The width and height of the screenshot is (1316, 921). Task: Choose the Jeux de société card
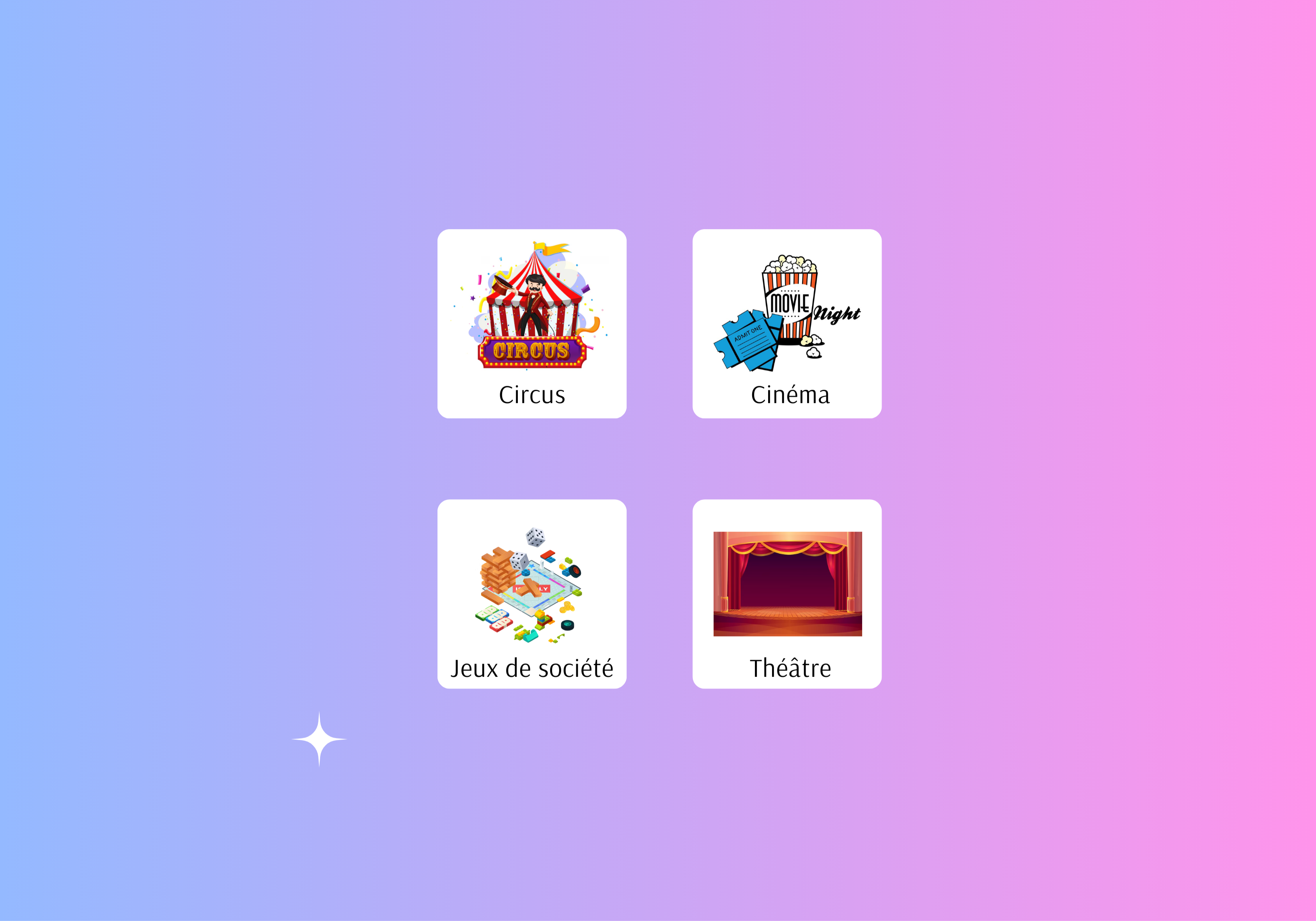531,594
